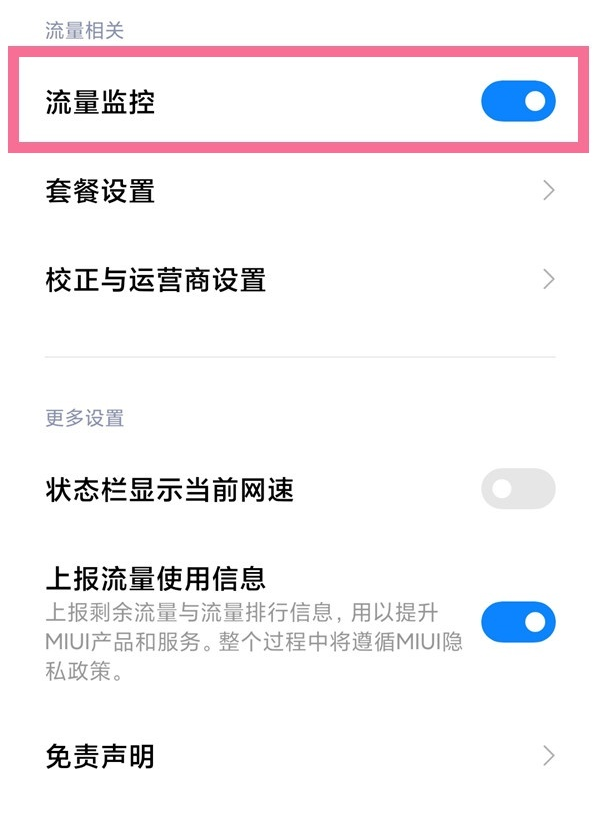Open 免责声明
The image size is (603, 819).
pyautogui.click(x=300, y=756)
